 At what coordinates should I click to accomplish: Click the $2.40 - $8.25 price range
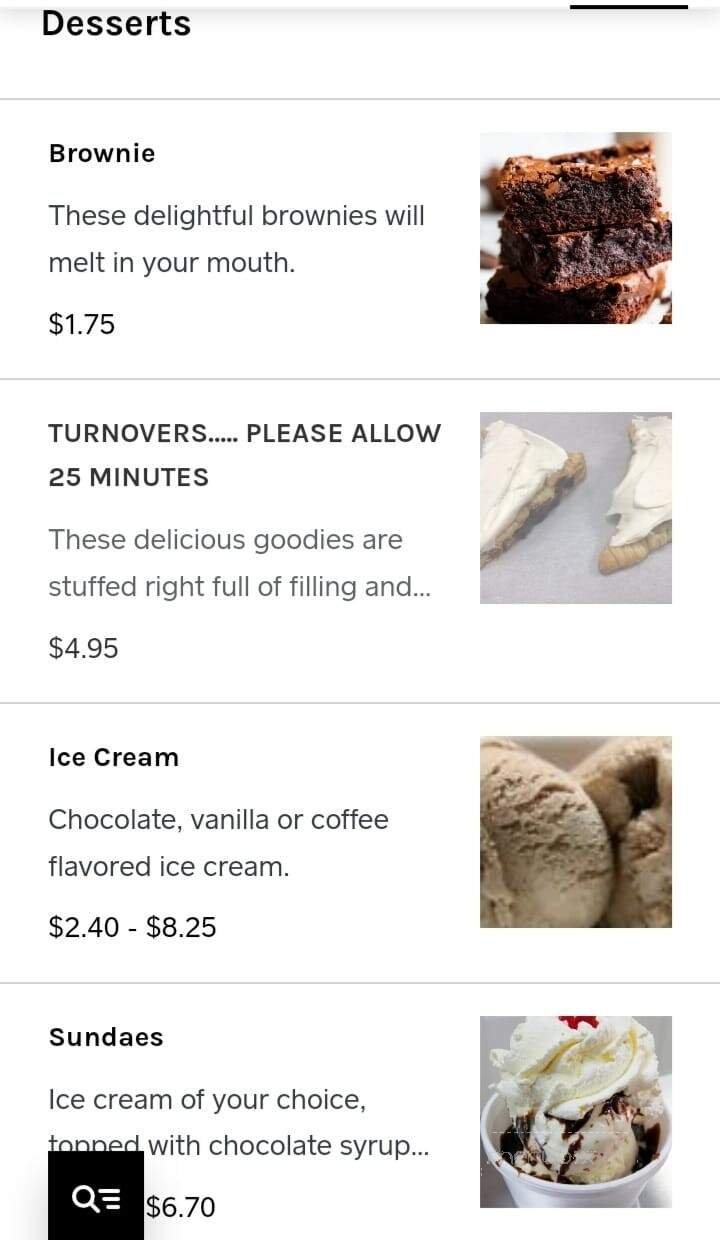tap(132, 927)
